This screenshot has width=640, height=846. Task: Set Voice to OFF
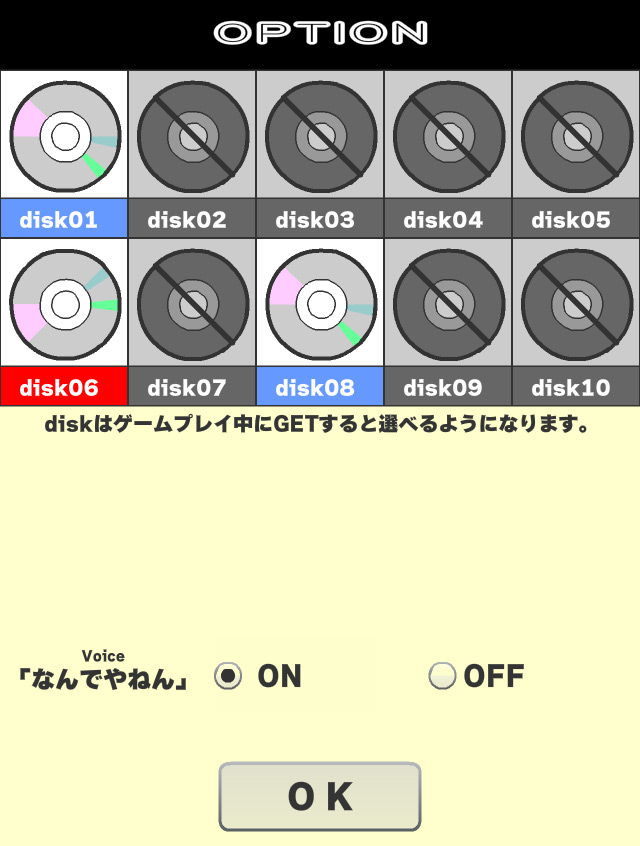[441, 677]
